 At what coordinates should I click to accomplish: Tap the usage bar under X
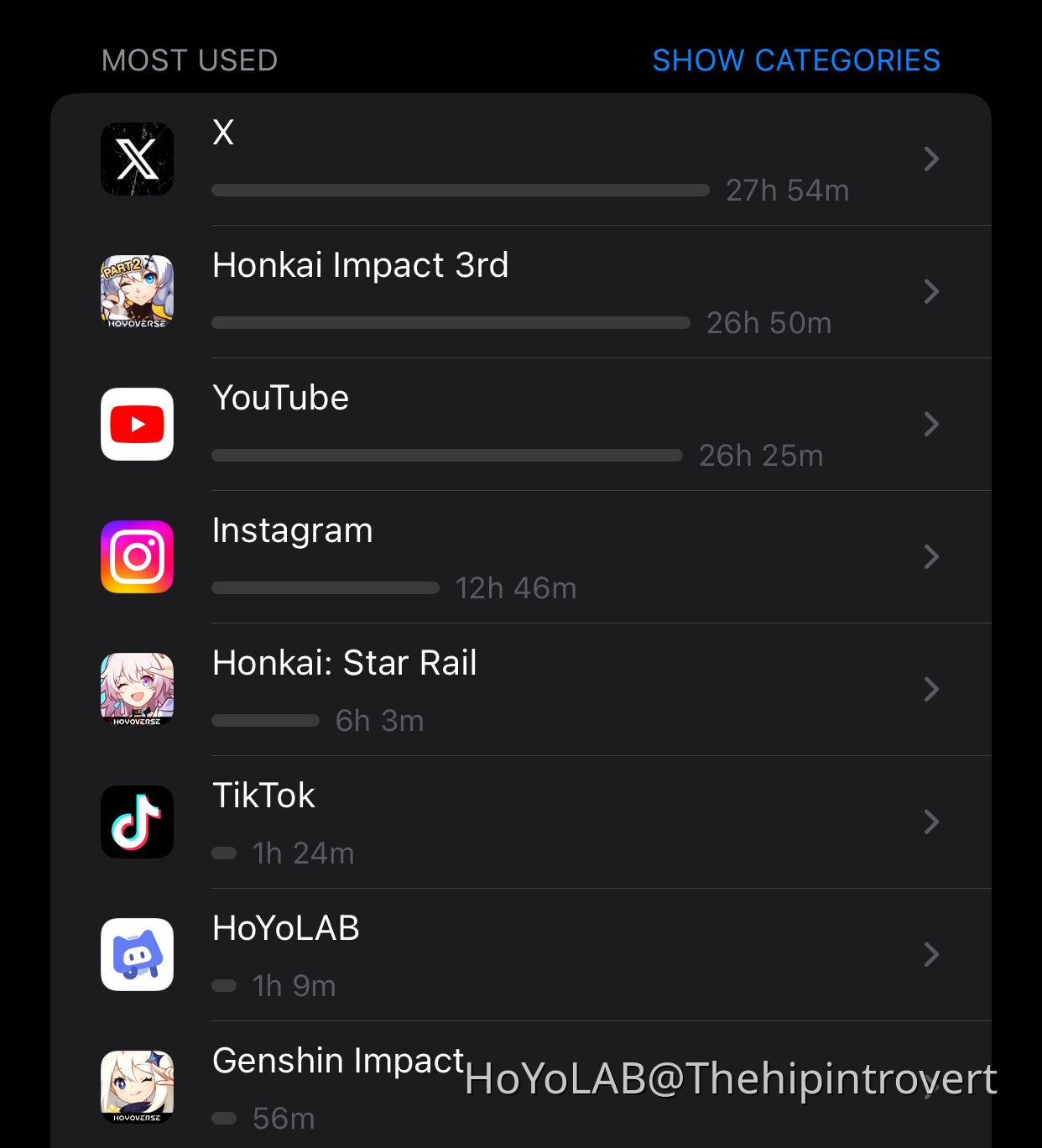point(460,190)
